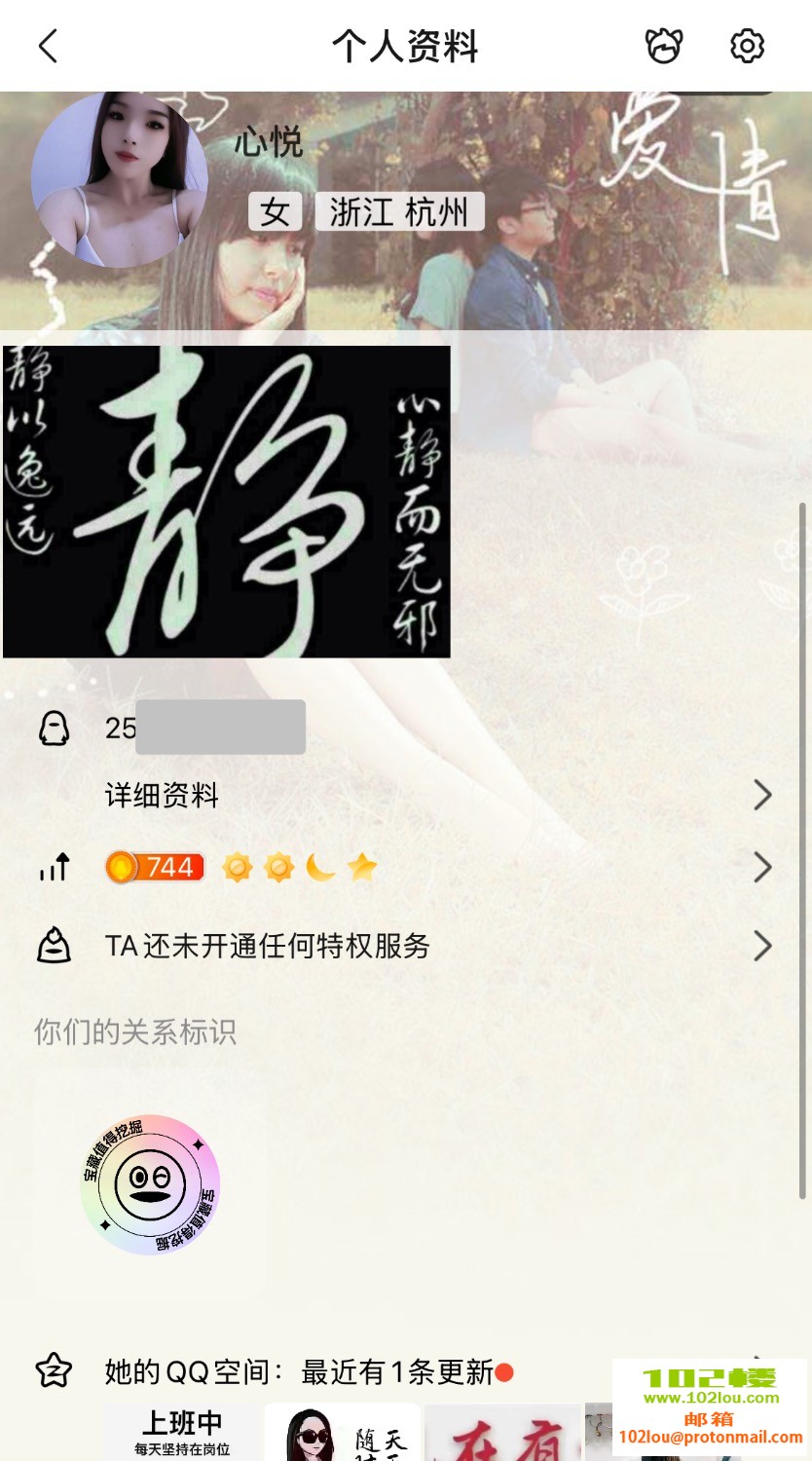Open the settings gear icon
This screenshot has height=1461, width=812.
[x=747, y=46]
